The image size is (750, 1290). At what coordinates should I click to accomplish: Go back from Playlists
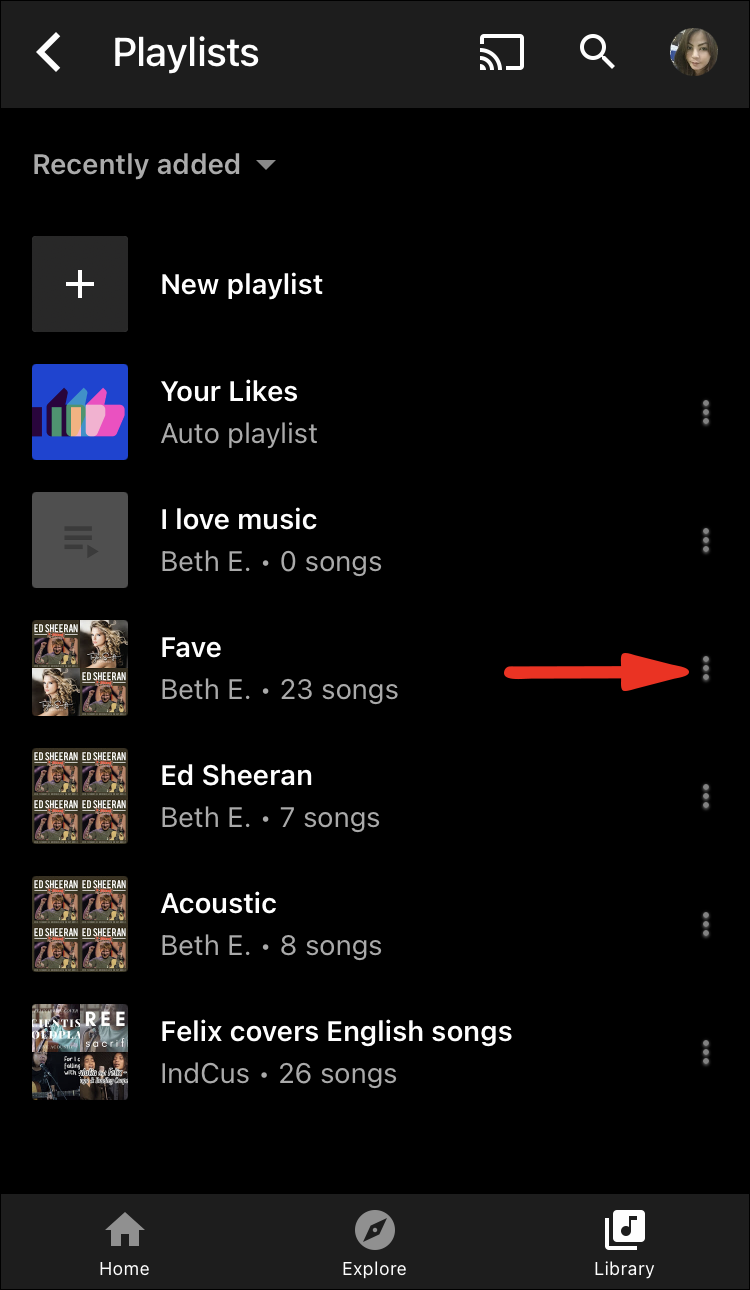(48, 52)
